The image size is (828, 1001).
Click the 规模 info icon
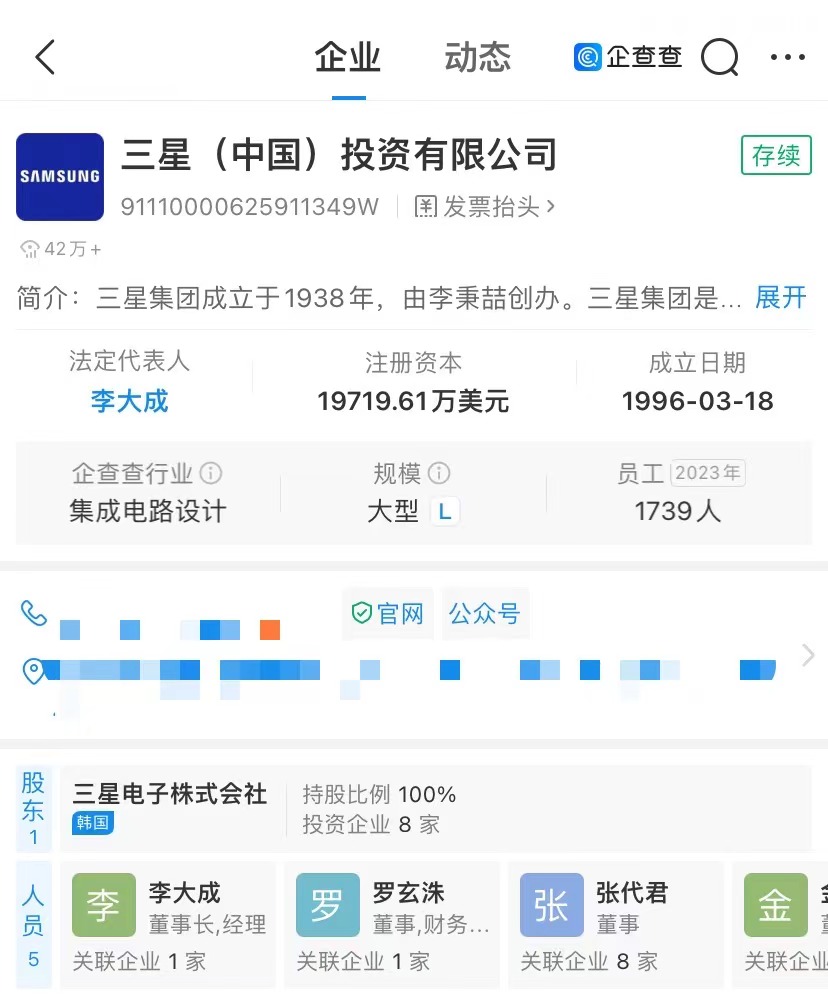(438, 473)
